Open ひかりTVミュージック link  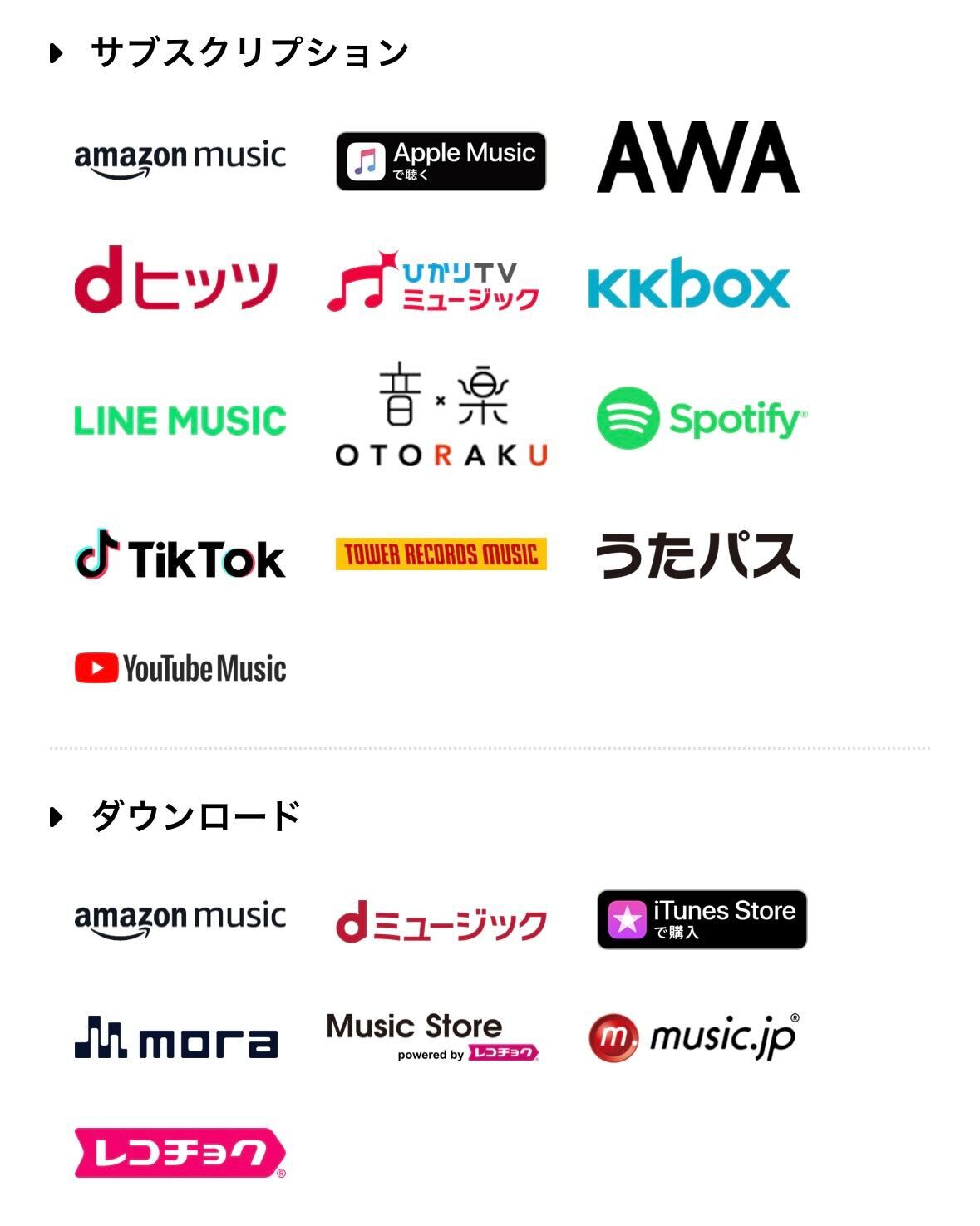tap(434, 283)
